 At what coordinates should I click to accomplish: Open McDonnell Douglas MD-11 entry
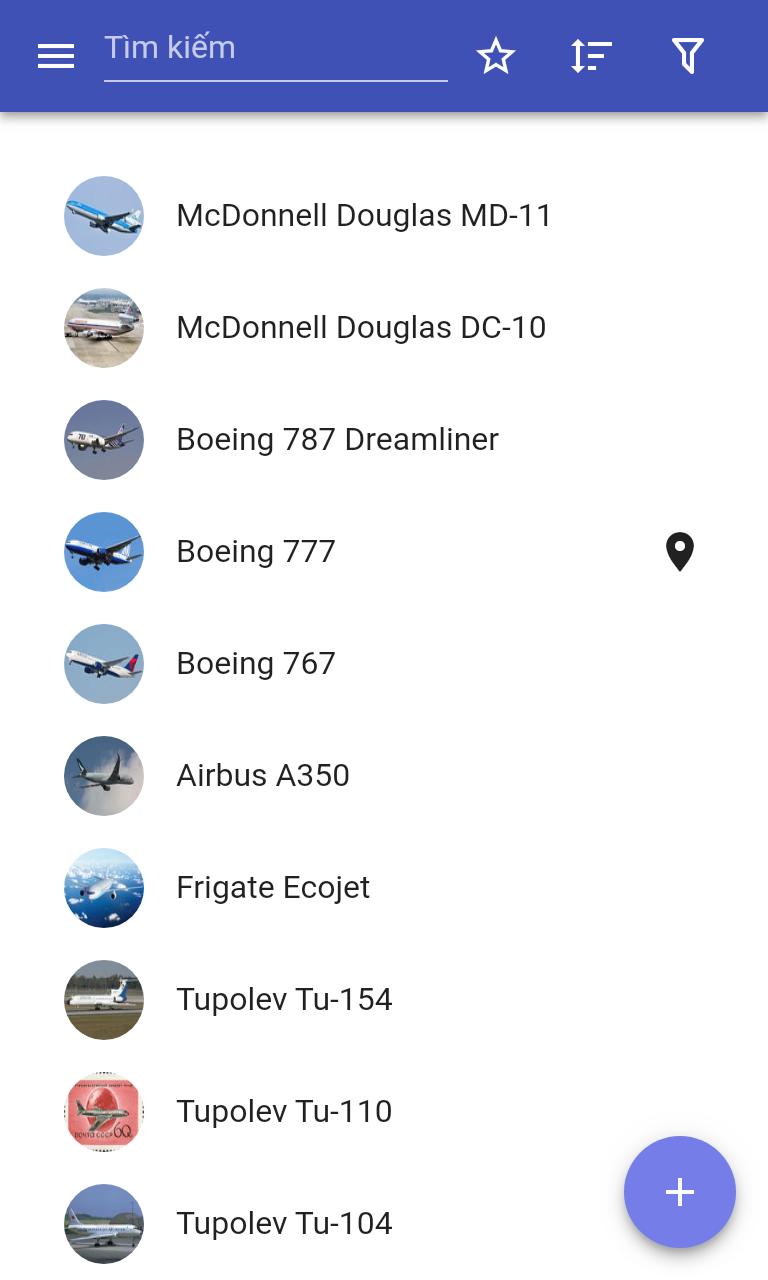[384, 216]
